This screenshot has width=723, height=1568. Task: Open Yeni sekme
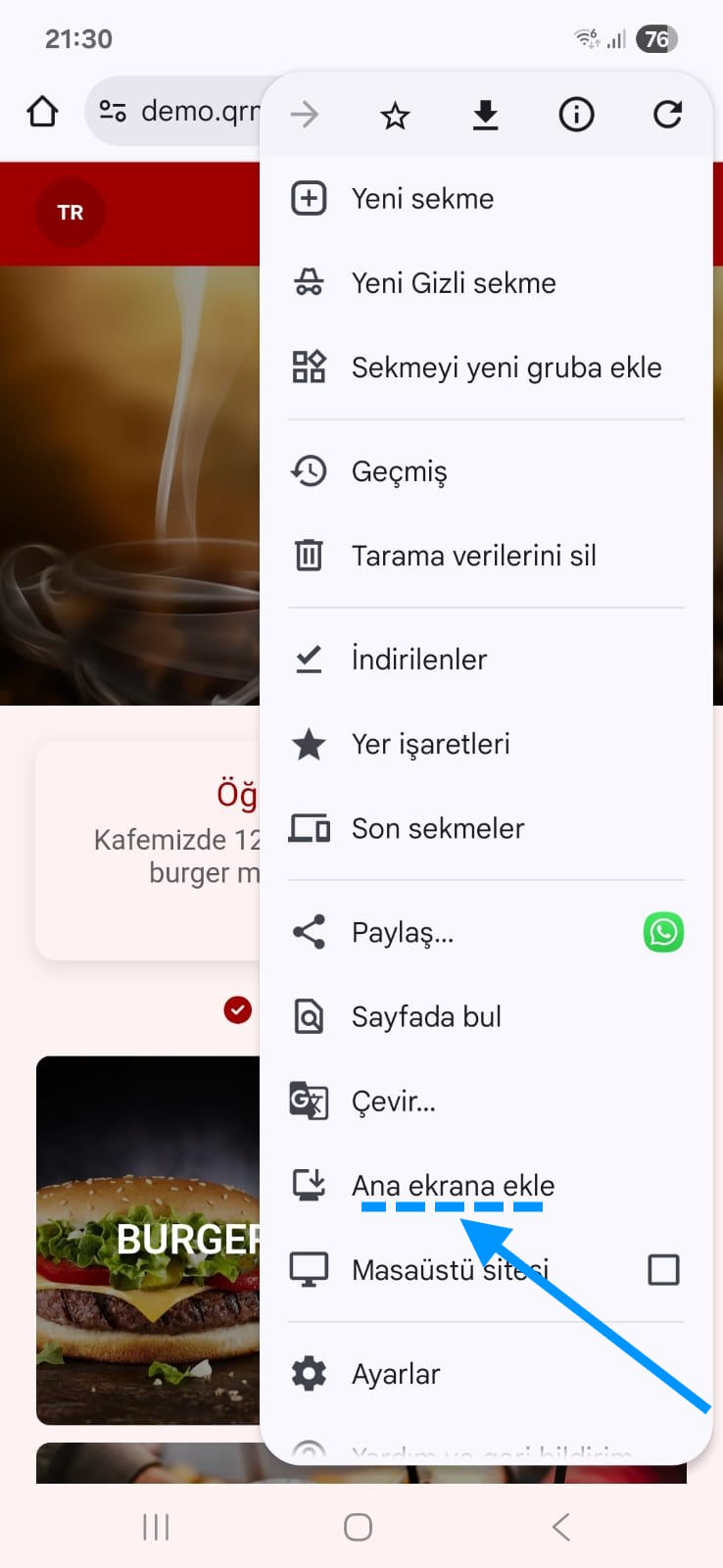[421, 199]
